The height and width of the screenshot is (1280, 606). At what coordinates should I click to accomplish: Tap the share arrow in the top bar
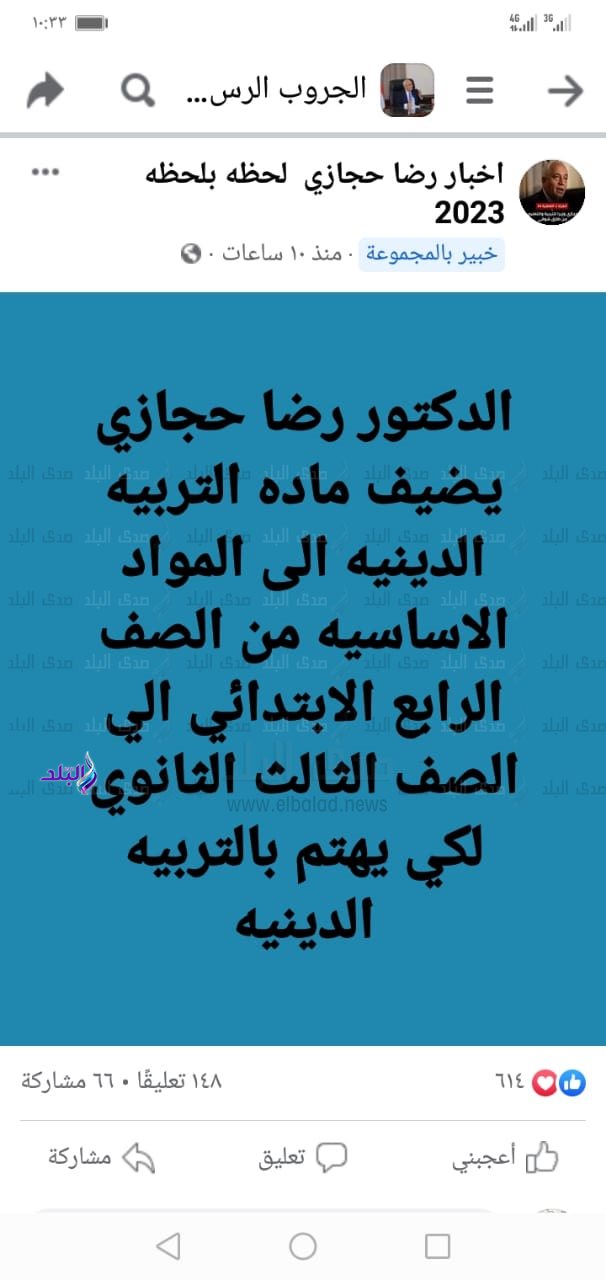coord(44,91)
